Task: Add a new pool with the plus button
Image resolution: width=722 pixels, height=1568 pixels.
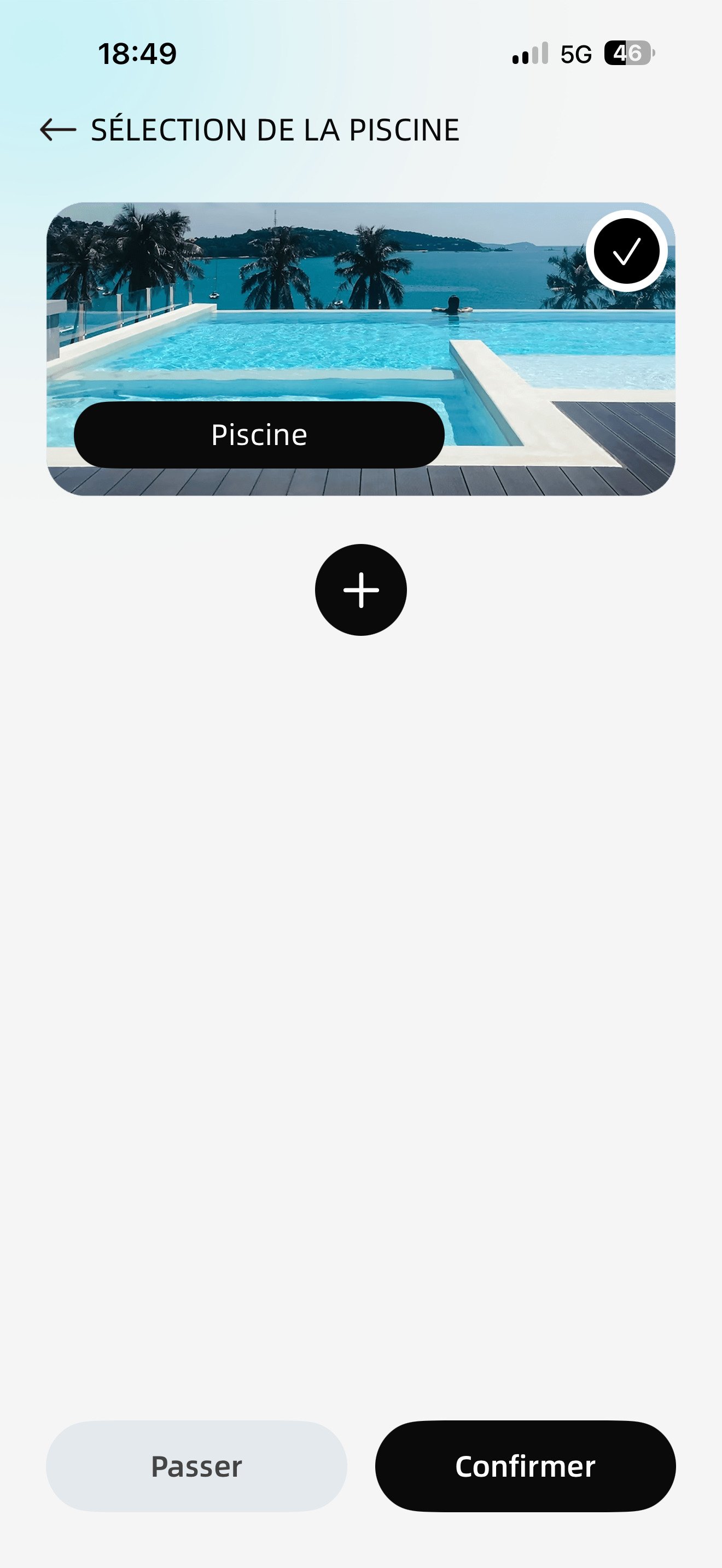Action: click(x=361, y=590)
